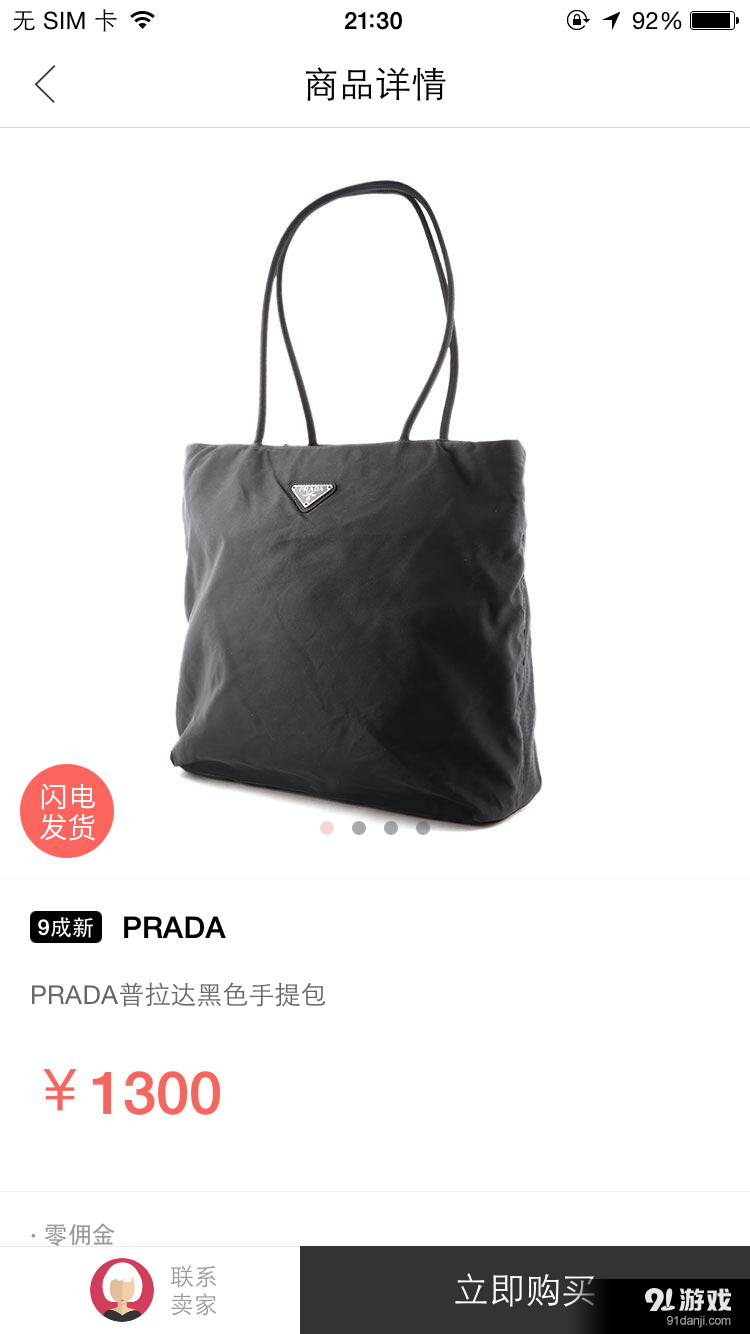The image size is (750, 1334).
Task: Tap the orientation lock icon in status bar
Action: point(580,18)
